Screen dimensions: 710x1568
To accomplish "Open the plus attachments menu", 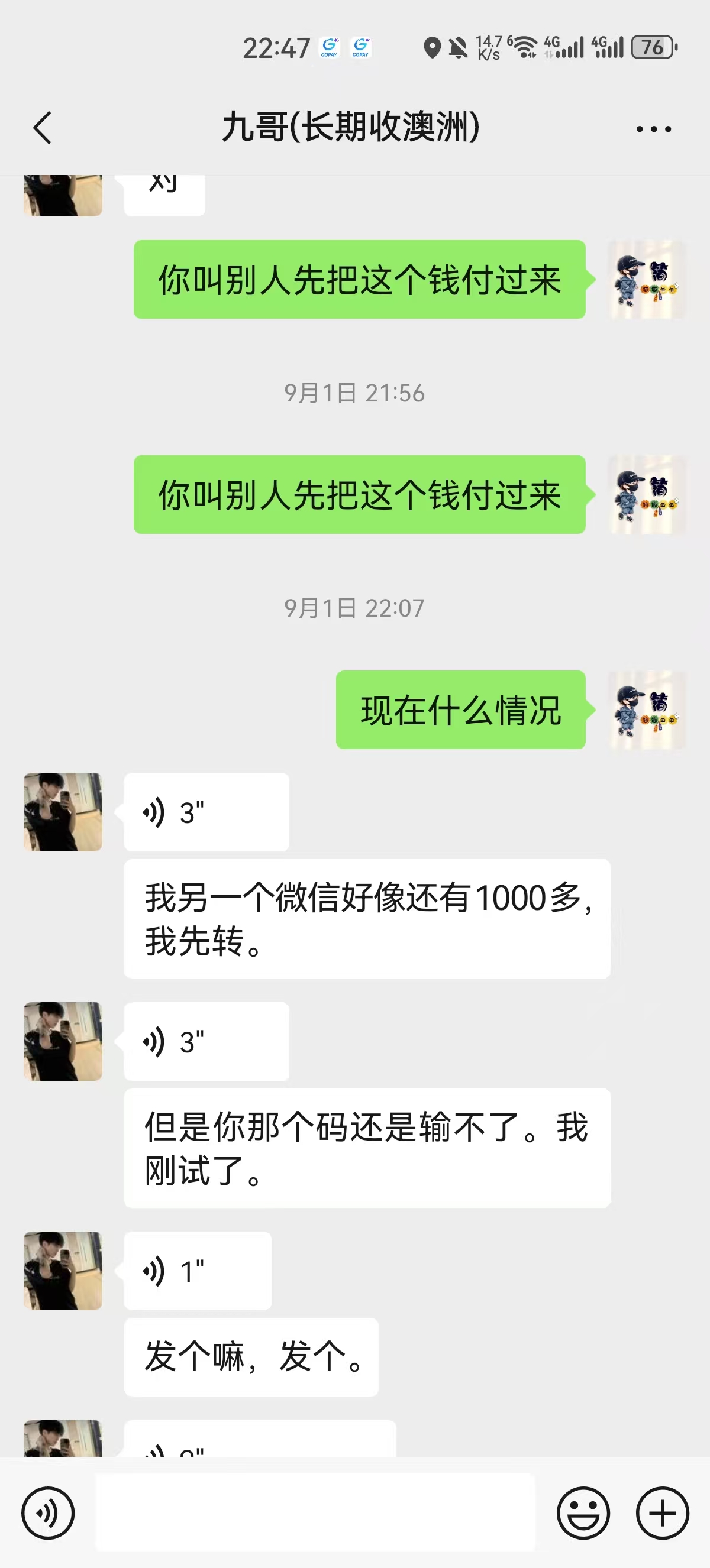I will (662, 1512).
